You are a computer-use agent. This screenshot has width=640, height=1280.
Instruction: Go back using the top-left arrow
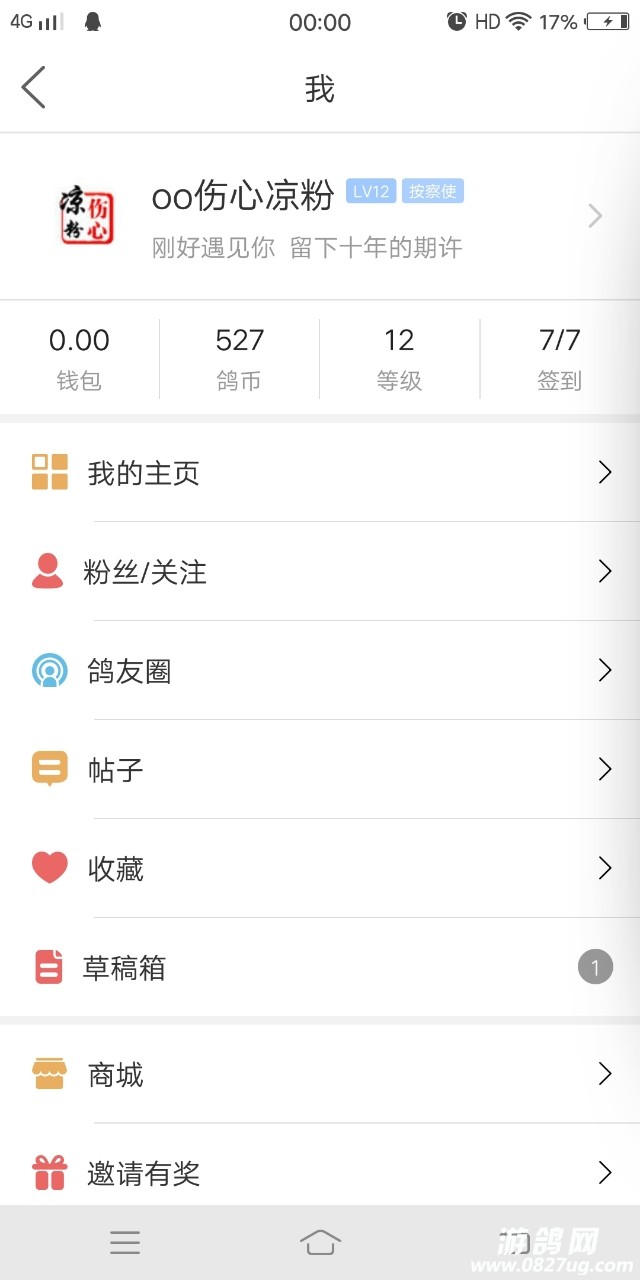[34, 88]
